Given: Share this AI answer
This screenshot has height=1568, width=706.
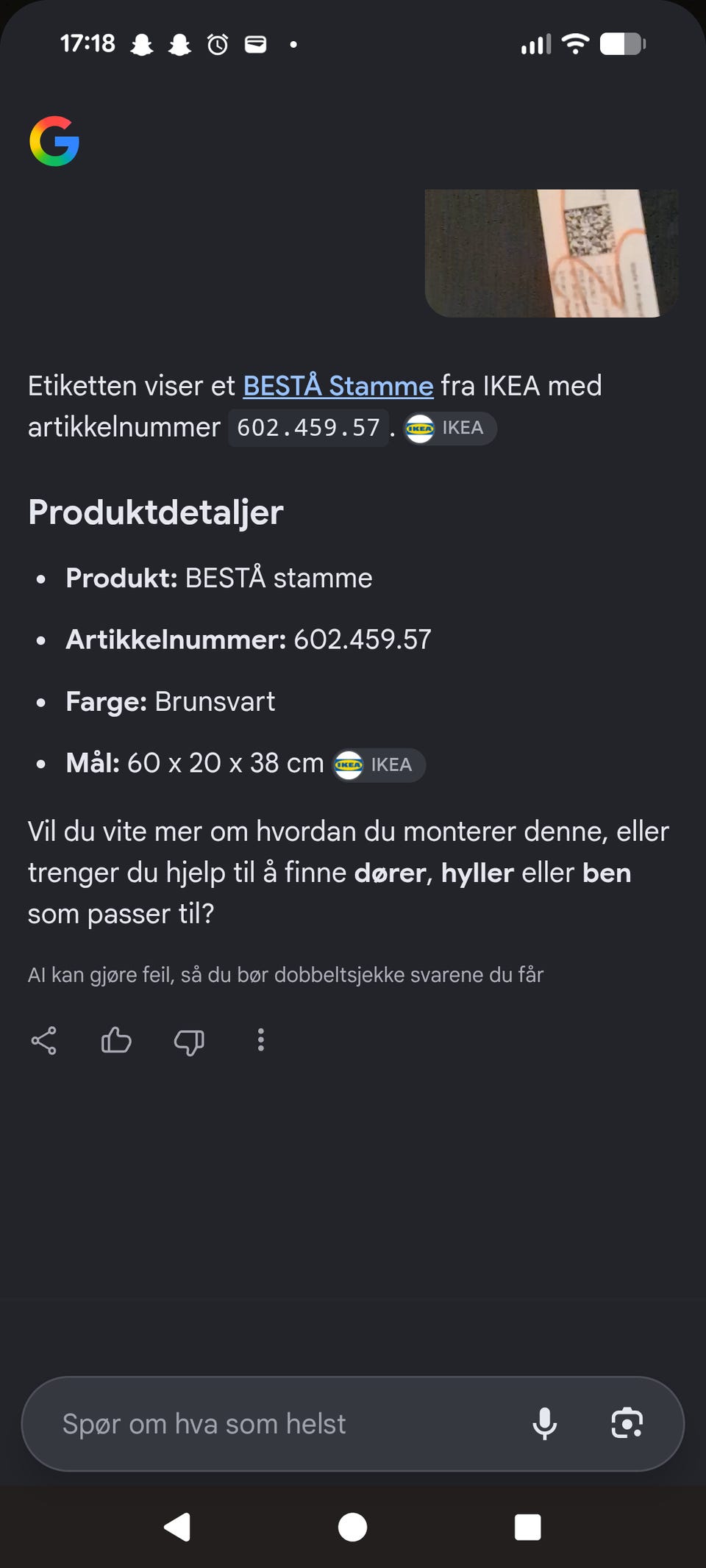Looking at the screenshot, I should pos(43,1040).
